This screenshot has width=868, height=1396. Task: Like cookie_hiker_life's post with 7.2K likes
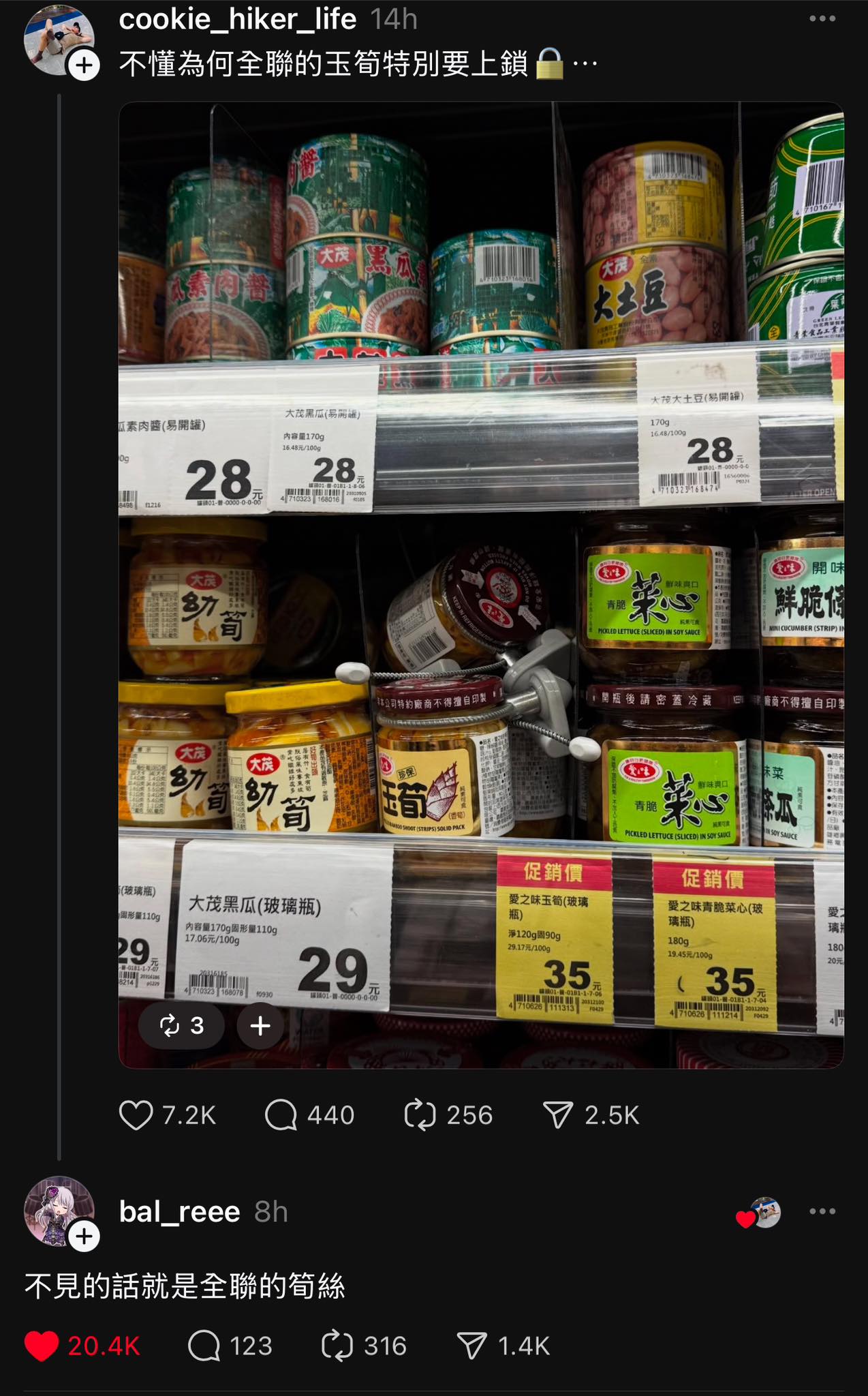(136, 1115)
